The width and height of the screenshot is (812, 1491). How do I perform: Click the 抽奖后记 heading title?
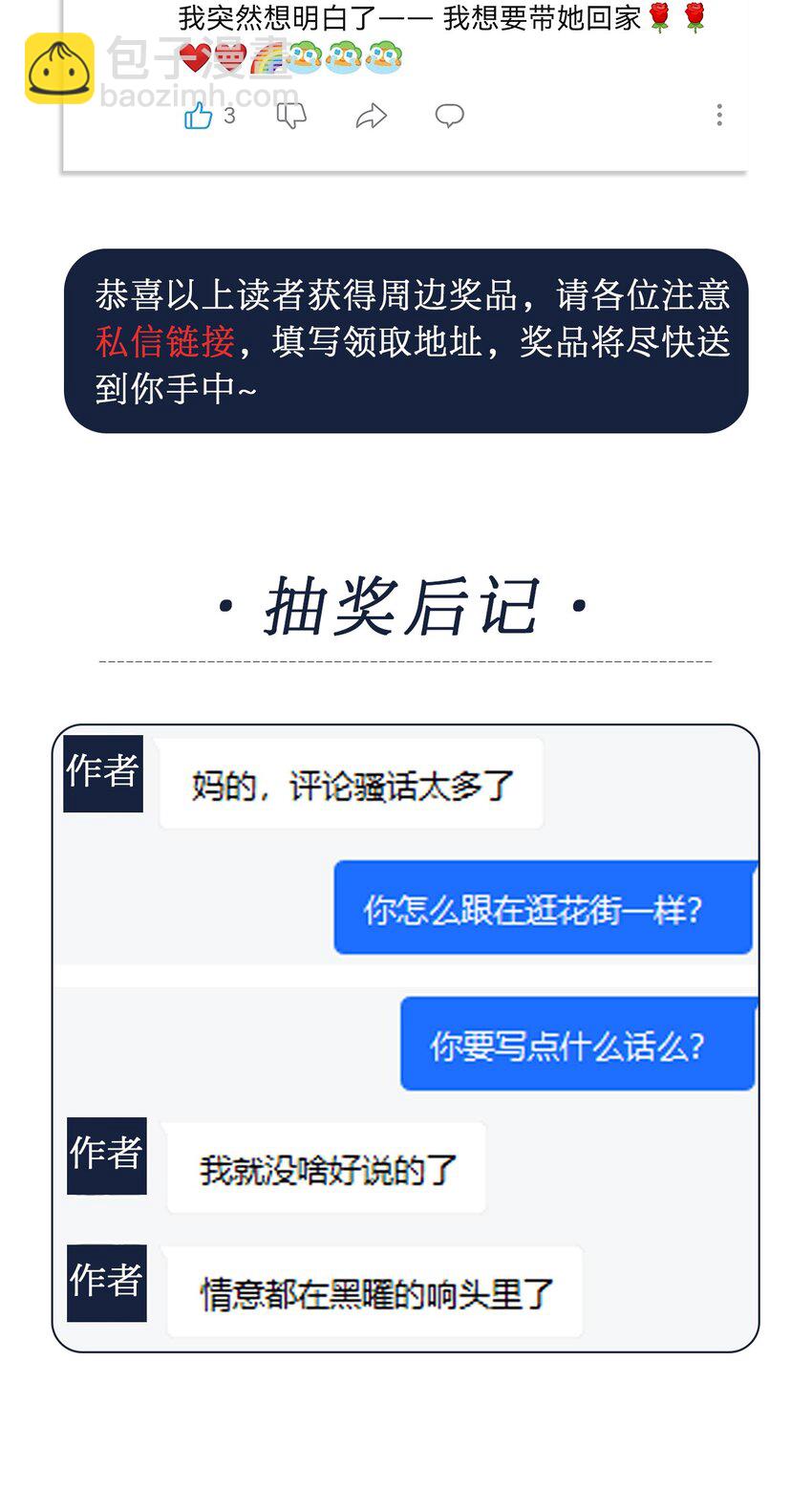(401, 604)
